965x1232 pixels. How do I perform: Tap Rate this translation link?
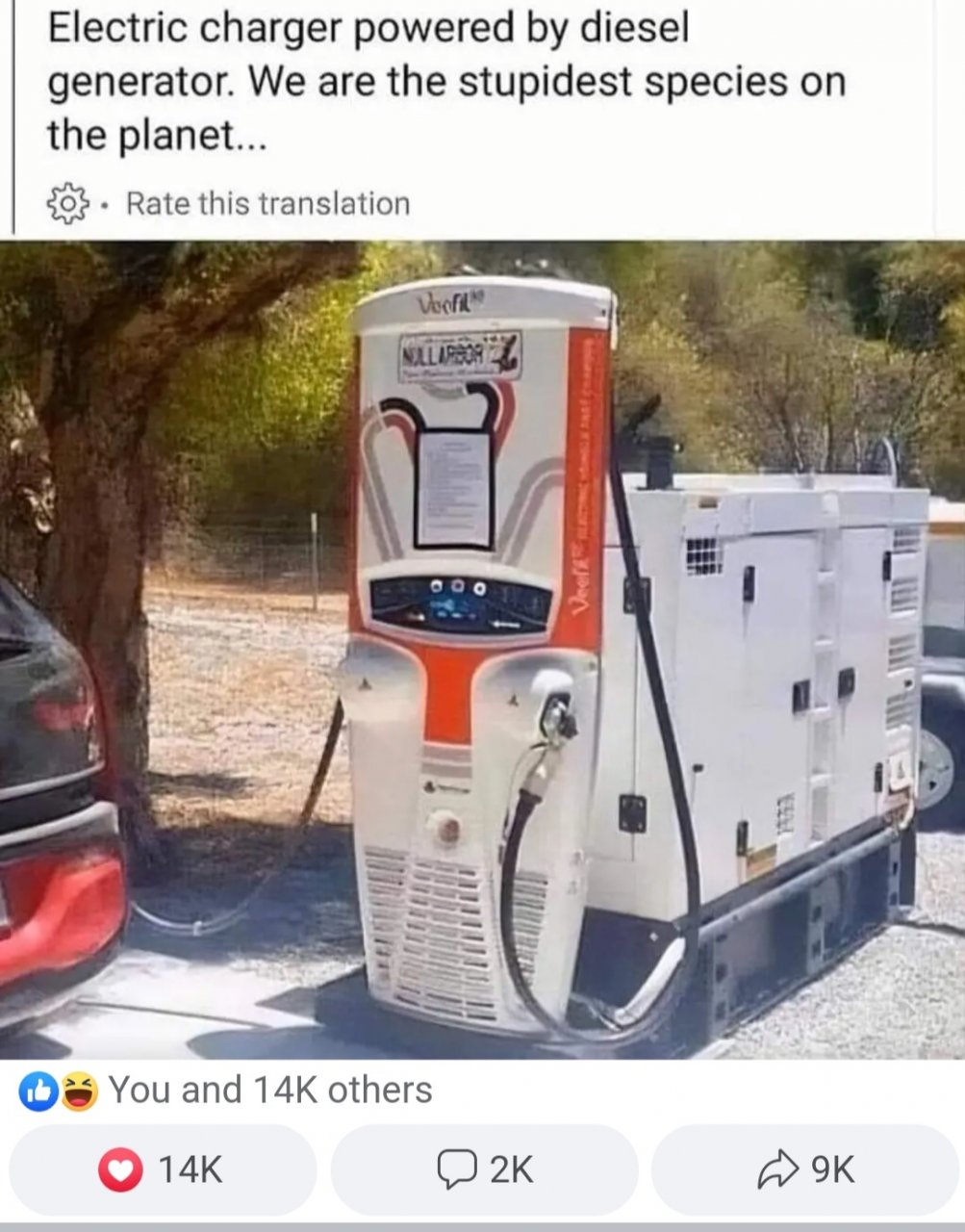click(x=267, y=204)
